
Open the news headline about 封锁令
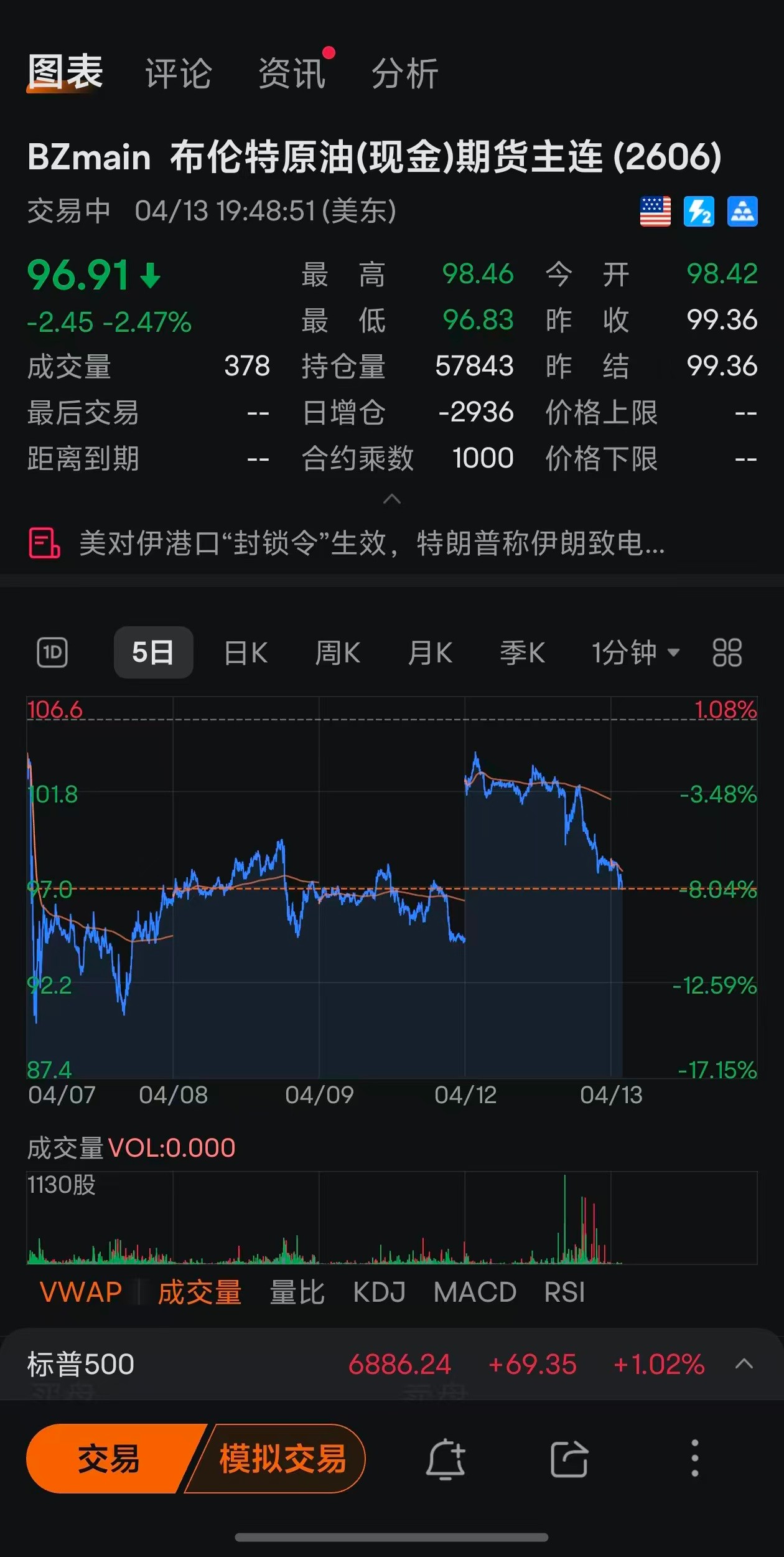(x=371, y=543)
